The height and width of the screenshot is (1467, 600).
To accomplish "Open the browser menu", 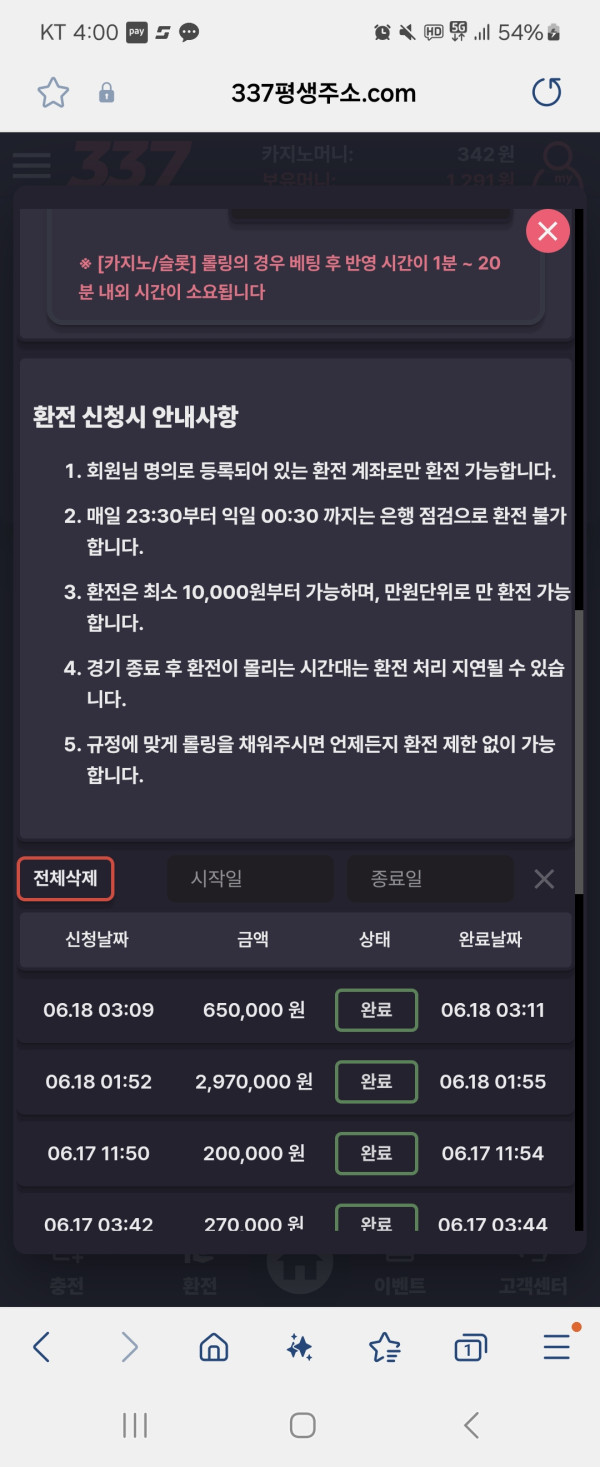I will 557,1347.
